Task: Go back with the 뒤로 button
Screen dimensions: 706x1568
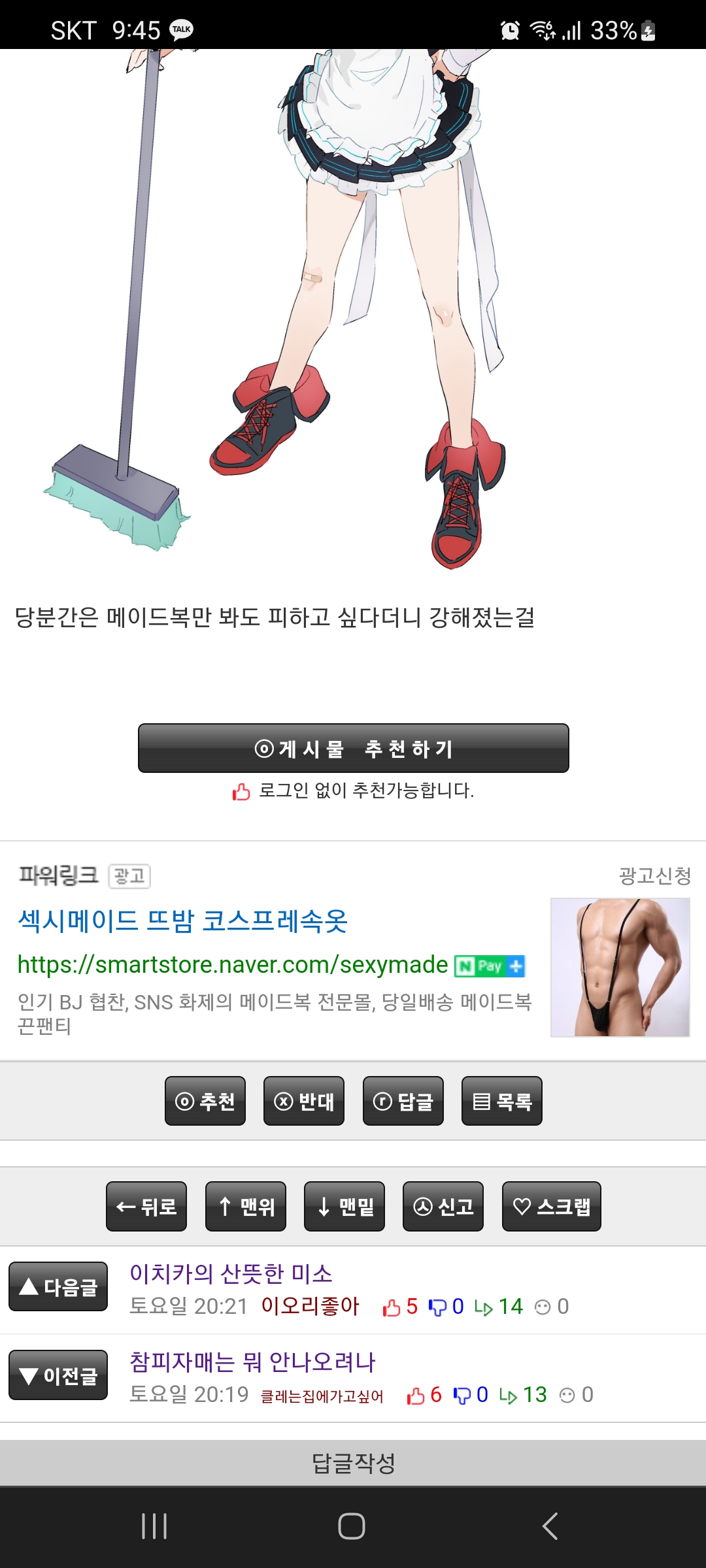Action: pos(146,1206)
